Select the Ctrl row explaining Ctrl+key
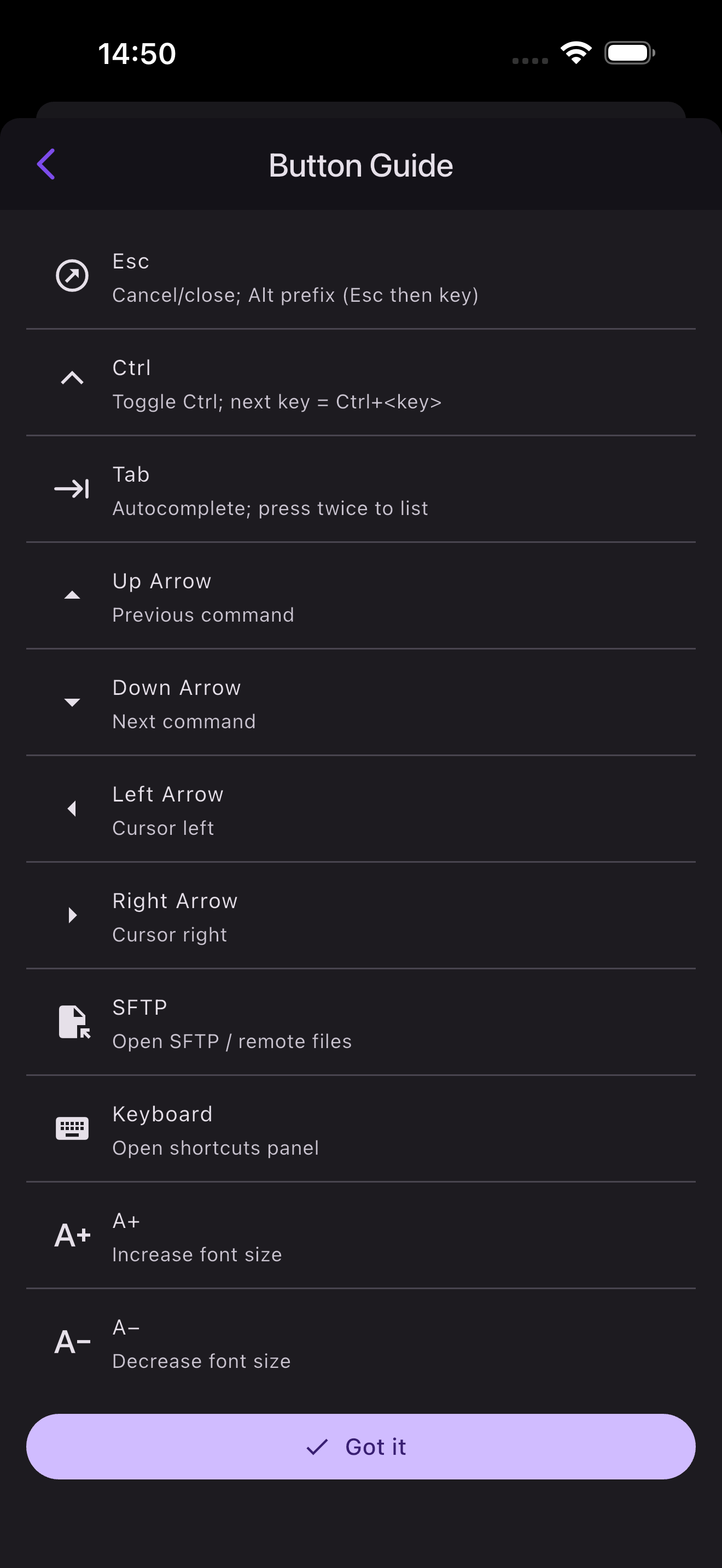This screenshot has height=1568, width=722. 277,401
